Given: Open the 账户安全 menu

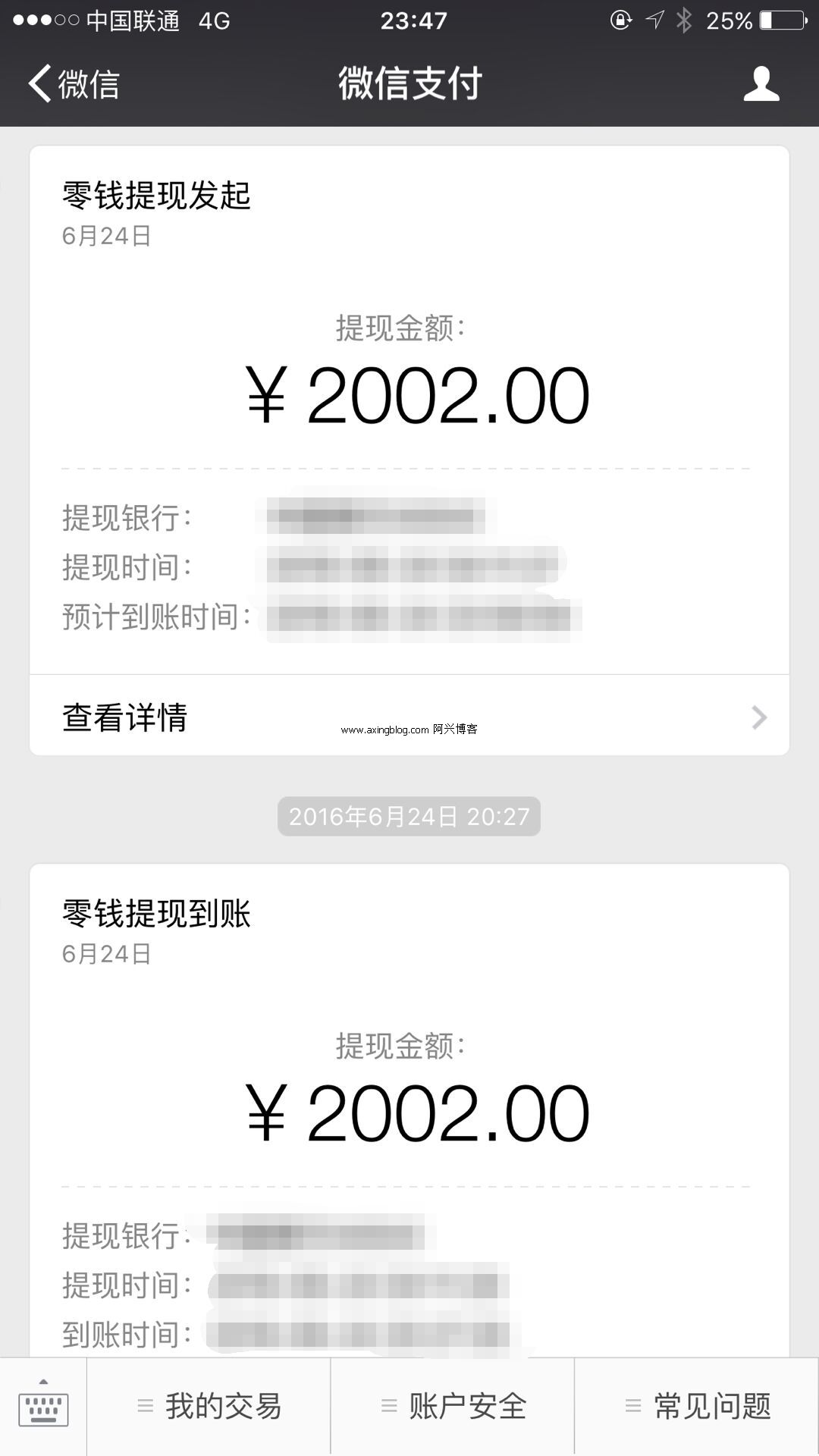Looking at the screenshot, I should (453, 1407).
